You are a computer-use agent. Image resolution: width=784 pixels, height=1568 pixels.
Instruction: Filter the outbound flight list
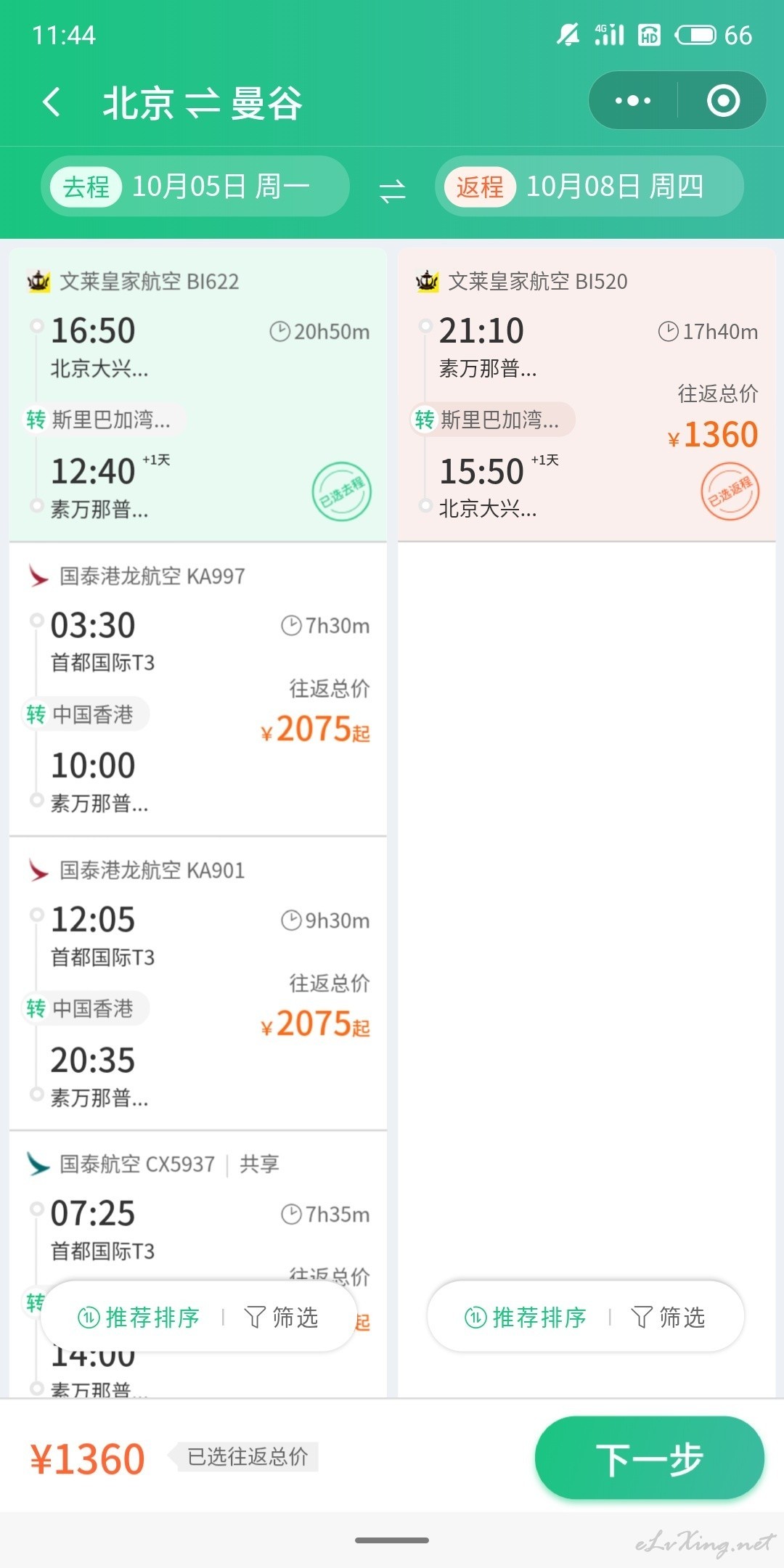pos(281,1317)
